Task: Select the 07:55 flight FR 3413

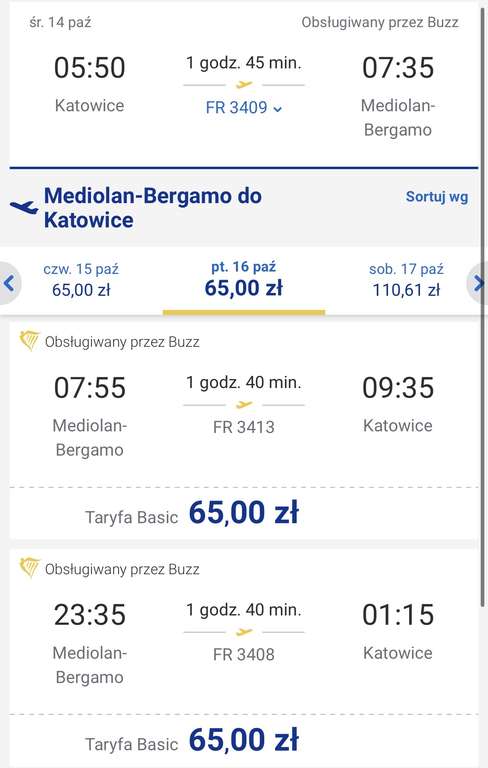Action: (x=244, y=431)
